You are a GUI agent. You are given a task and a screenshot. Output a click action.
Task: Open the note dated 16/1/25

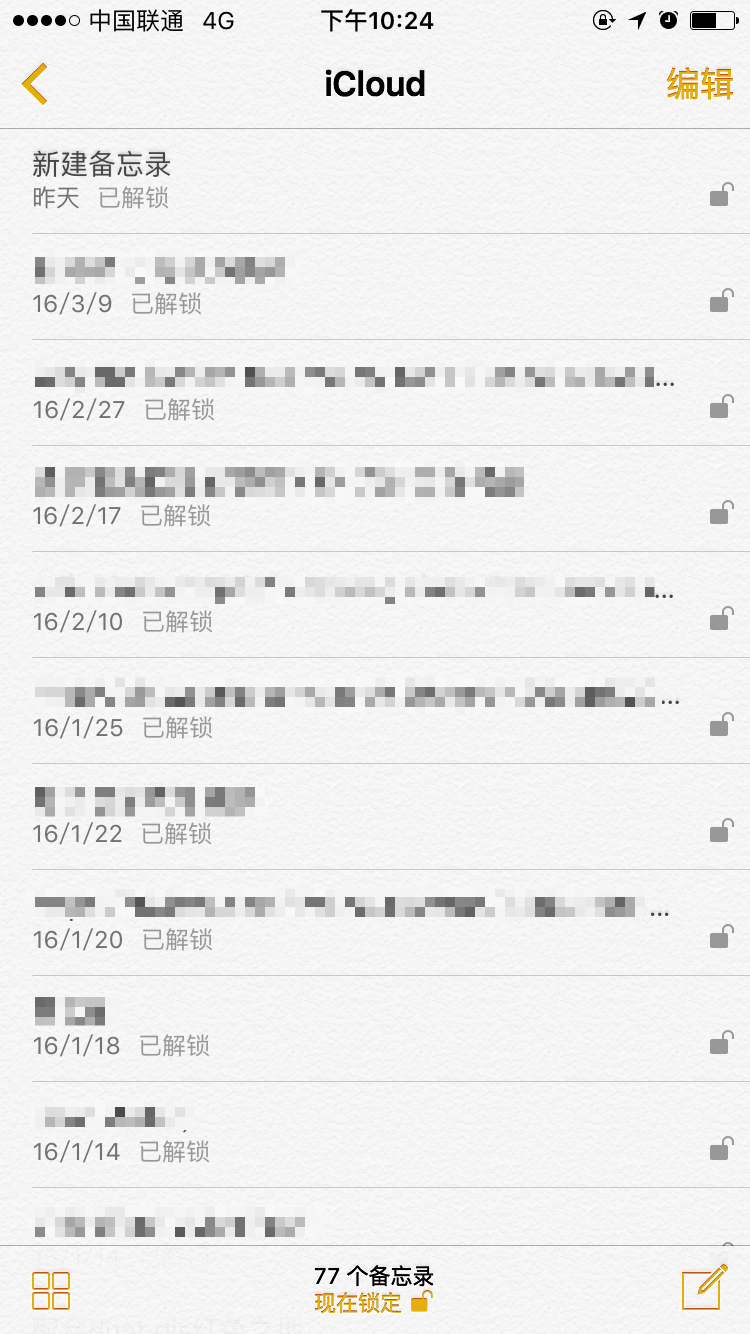[375, 711]
